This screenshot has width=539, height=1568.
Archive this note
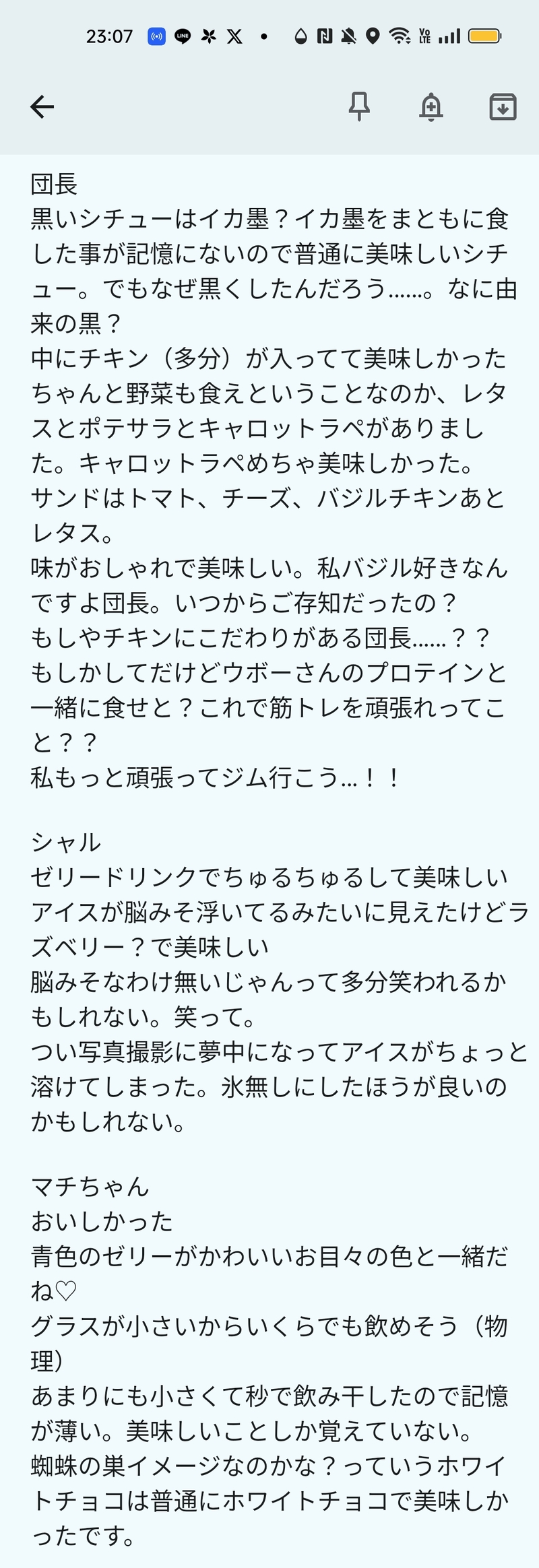click(502, 106)
